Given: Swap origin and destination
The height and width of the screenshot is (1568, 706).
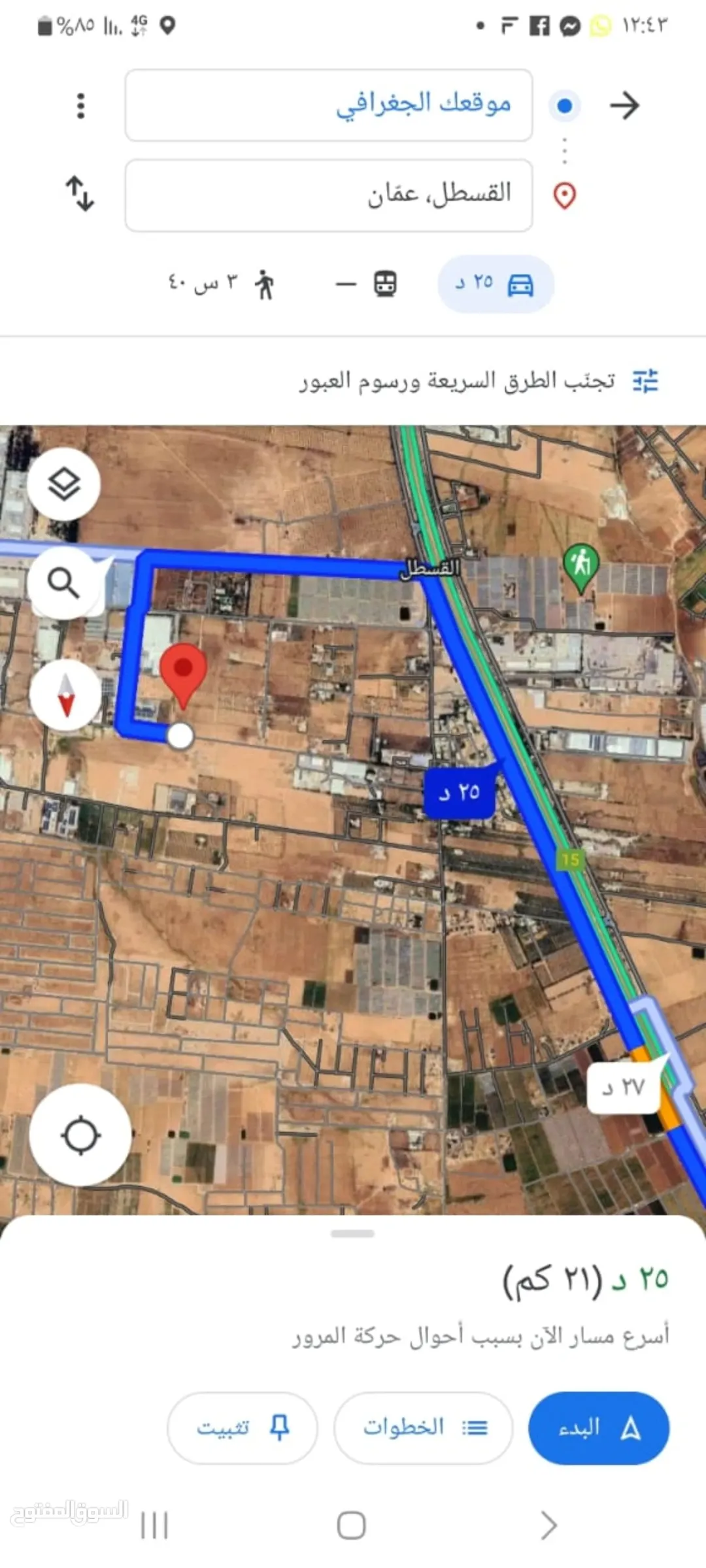Looking at the screenshot, I should tap(80, 193).
